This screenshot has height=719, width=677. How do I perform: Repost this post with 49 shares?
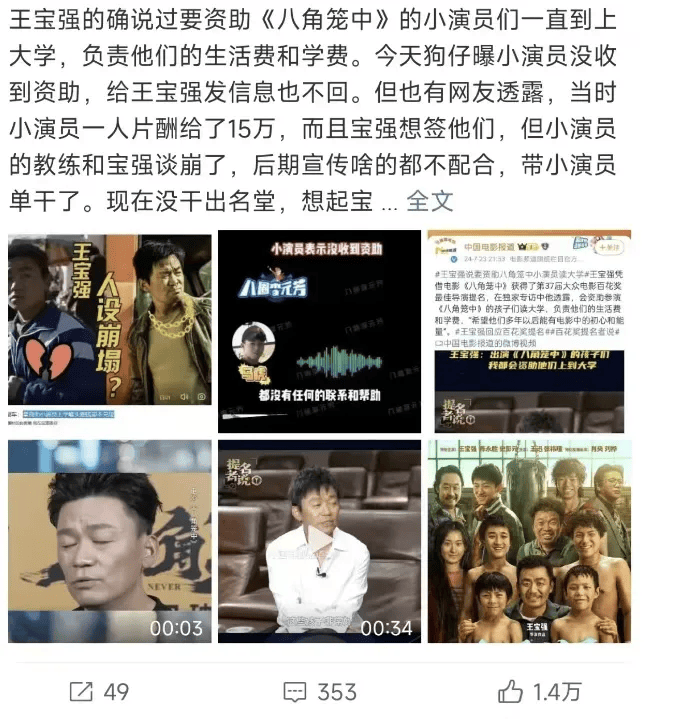click(x=99, y=691)
